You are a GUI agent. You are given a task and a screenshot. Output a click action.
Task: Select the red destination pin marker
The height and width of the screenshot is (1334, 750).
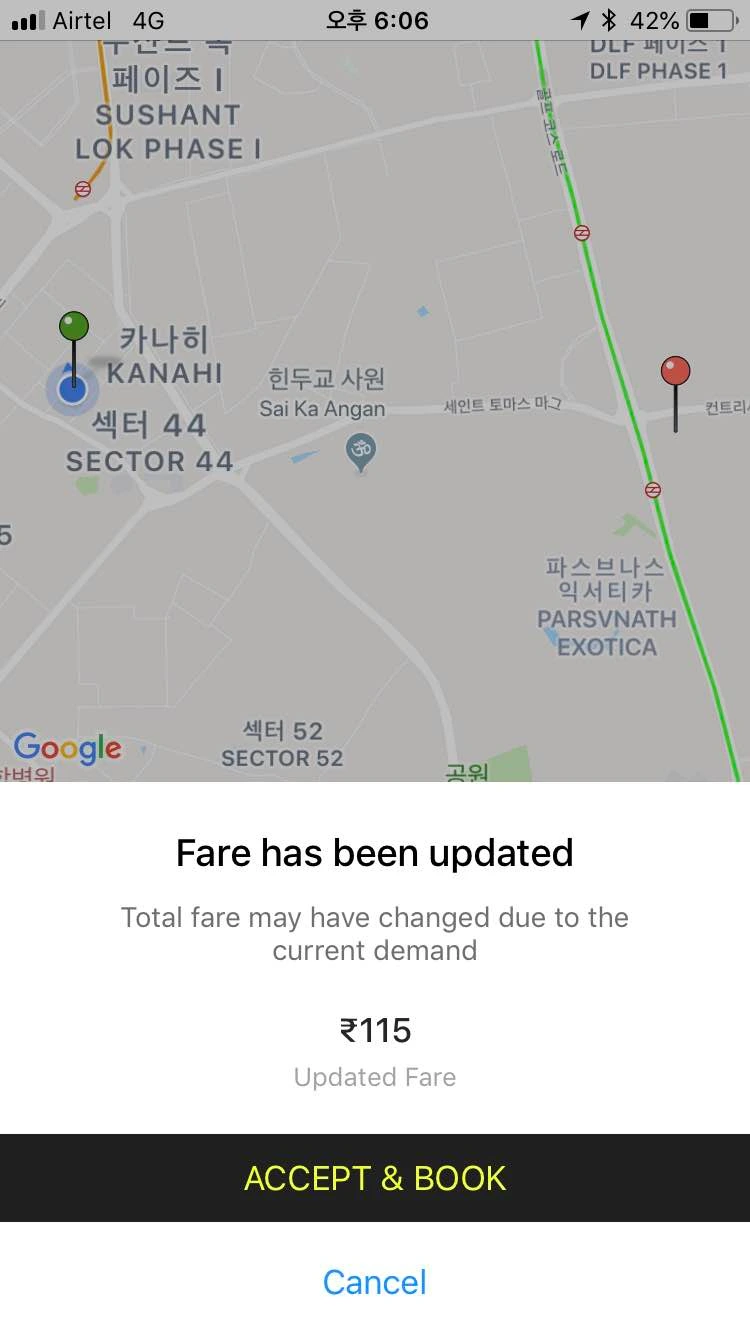coord(675,370)
